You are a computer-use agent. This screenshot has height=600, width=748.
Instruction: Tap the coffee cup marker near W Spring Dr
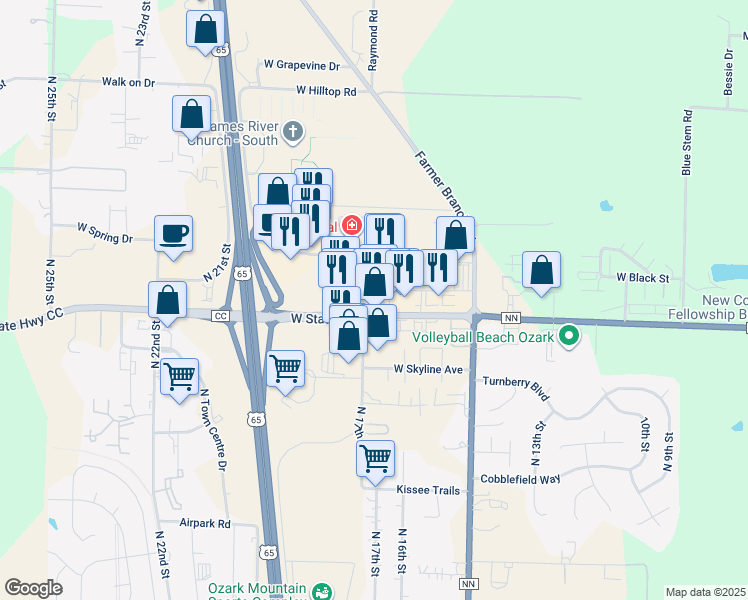coord(173,234)
